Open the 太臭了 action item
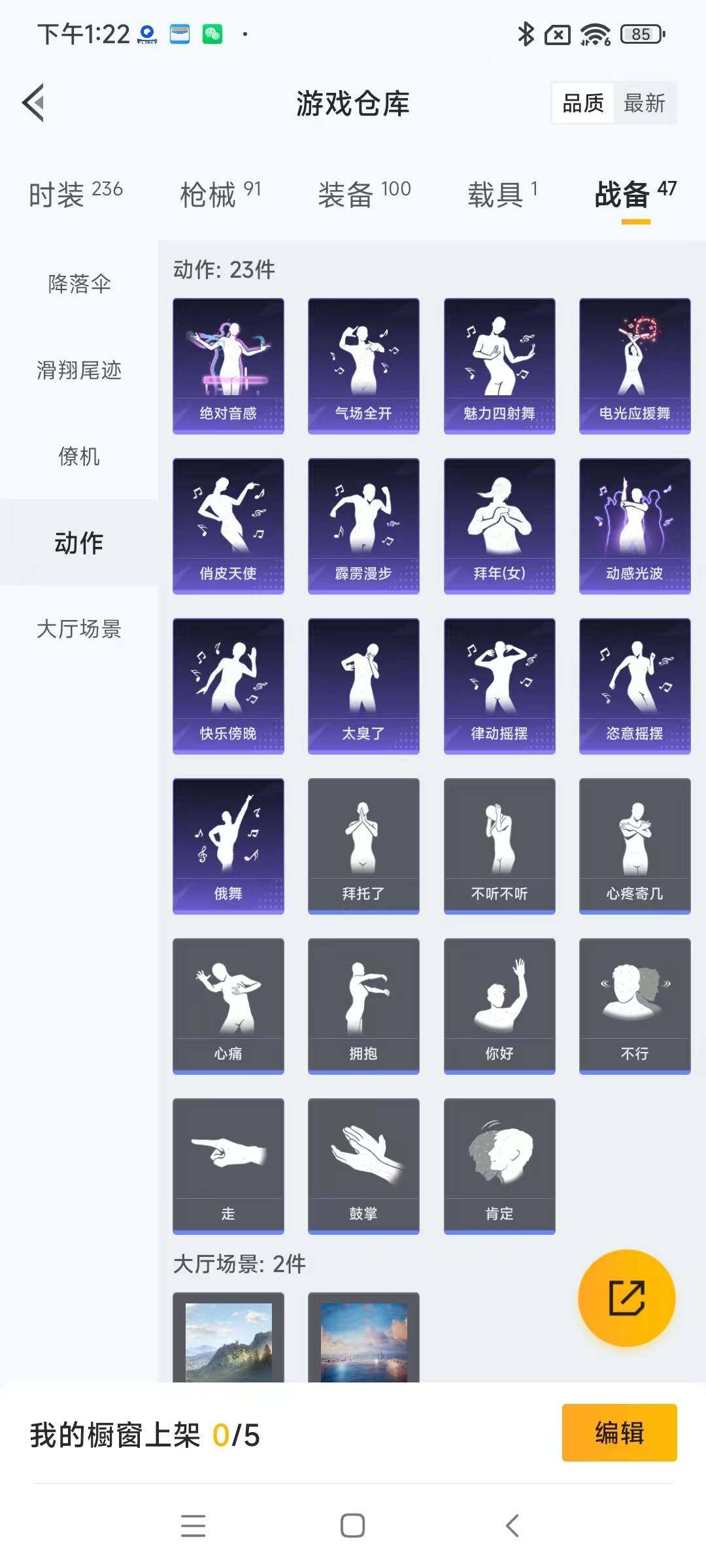The width and height of the screenshot is (706, 1568). click(363, 686)
